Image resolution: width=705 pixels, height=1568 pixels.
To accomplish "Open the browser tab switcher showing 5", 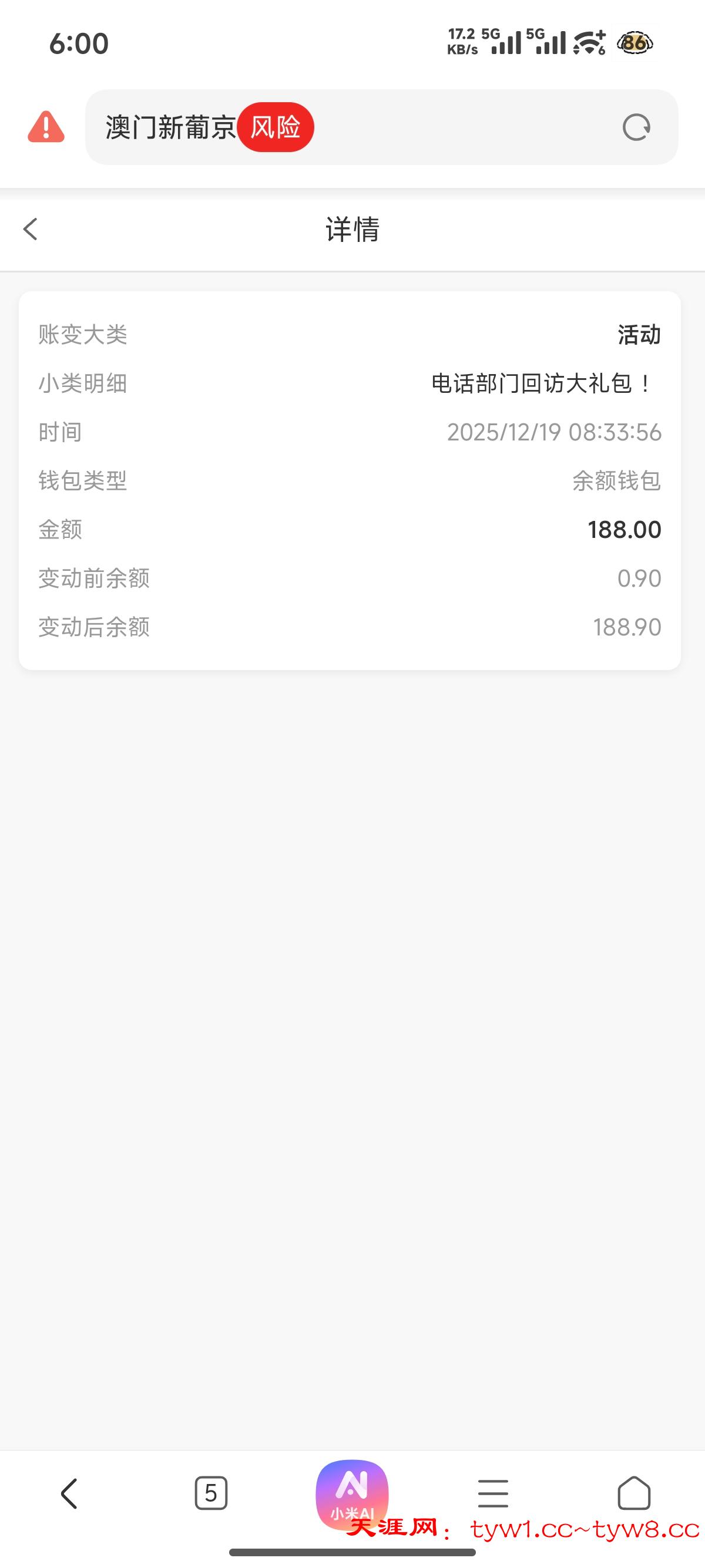I will (211, 1493).
